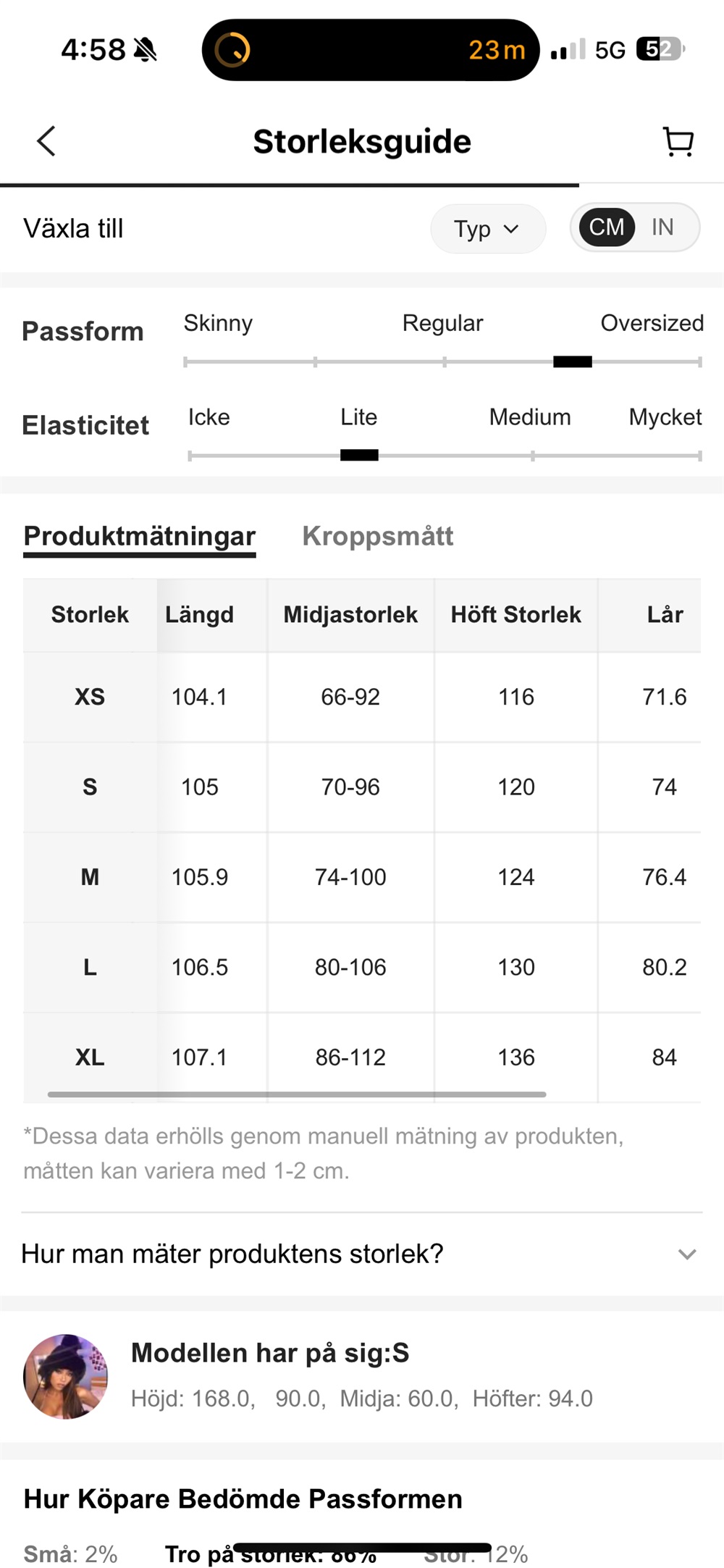724x1568 pixels.
Task: Switch to the Kroppsmått tab
Action: point(377,536)
